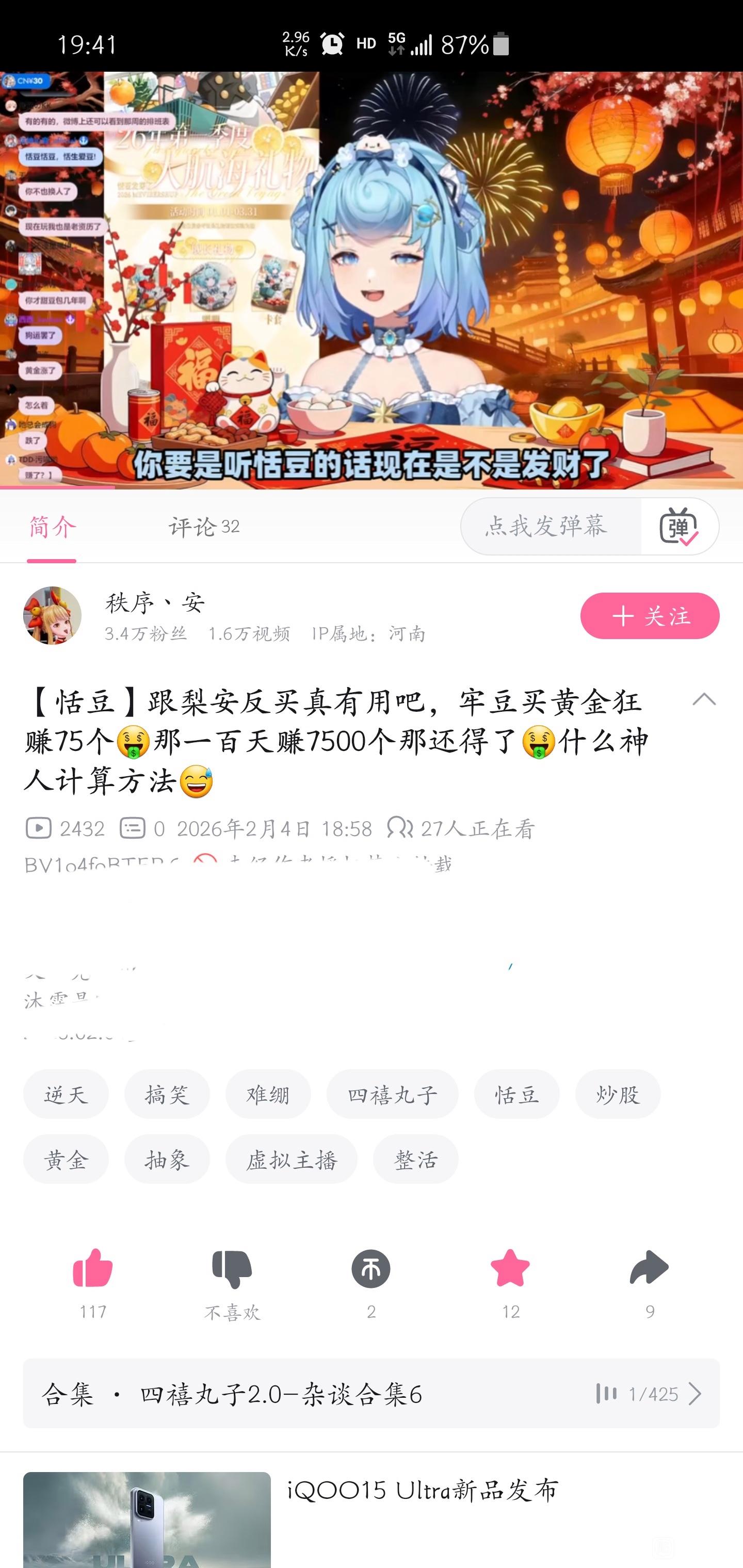Give coins with the coin icon
The image size is (743, 1568).
[x=371, y=1268]
